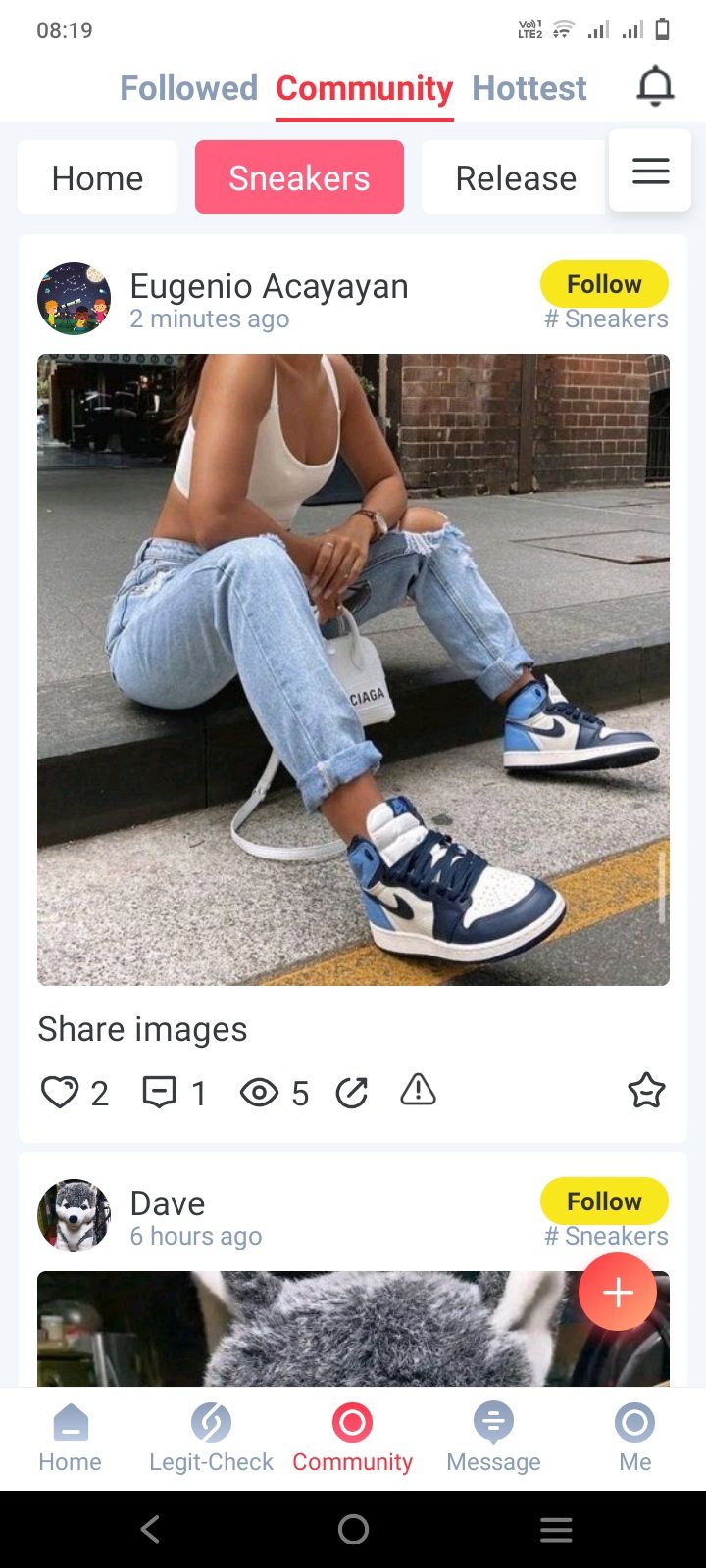Report Eugenio Acayayan's post
The image size is (706, 1568).
tap(418, 1089)
